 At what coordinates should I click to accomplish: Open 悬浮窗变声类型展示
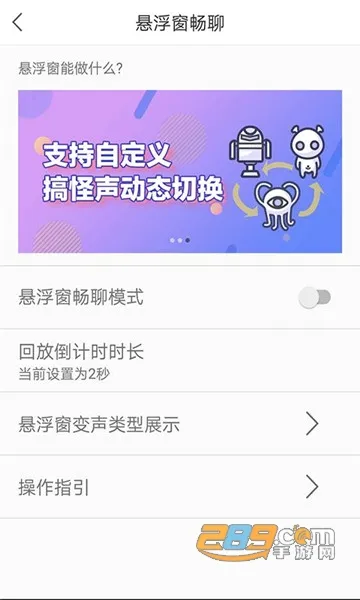[x=180, y=424]
